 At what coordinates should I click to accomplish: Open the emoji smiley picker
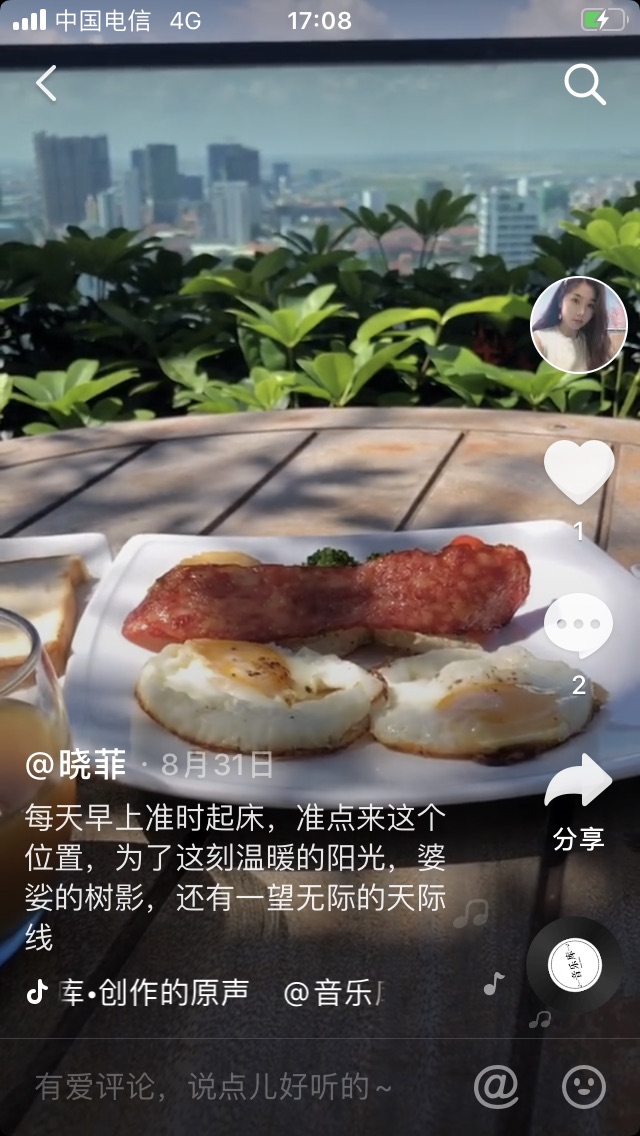tap(584, 1086)
